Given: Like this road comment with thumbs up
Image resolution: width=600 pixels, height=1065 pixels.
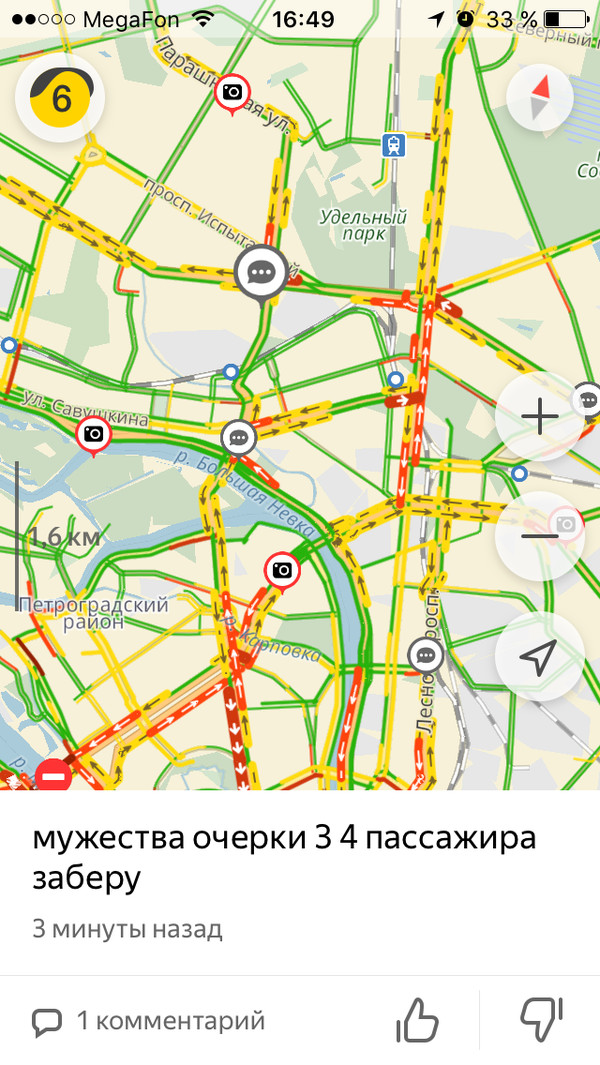Looking at the screenshot, I should (418, 1021).
